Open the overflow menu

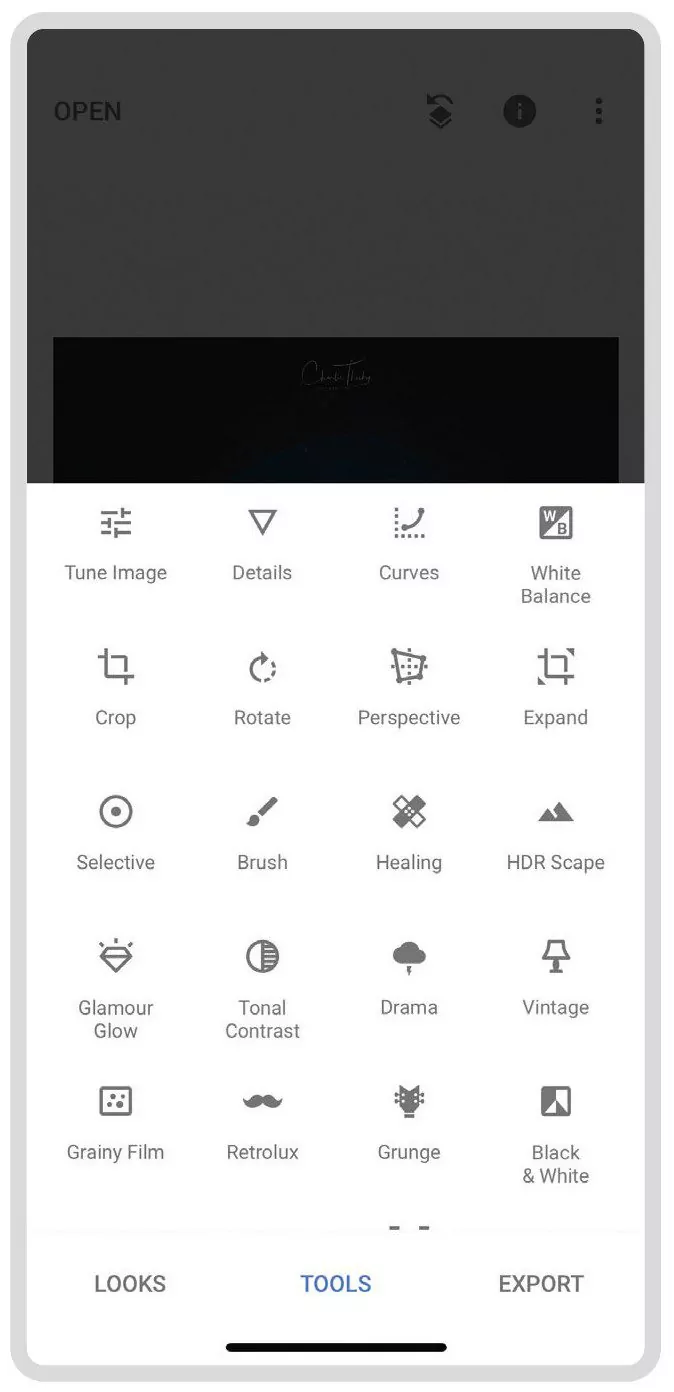(599, 111)
